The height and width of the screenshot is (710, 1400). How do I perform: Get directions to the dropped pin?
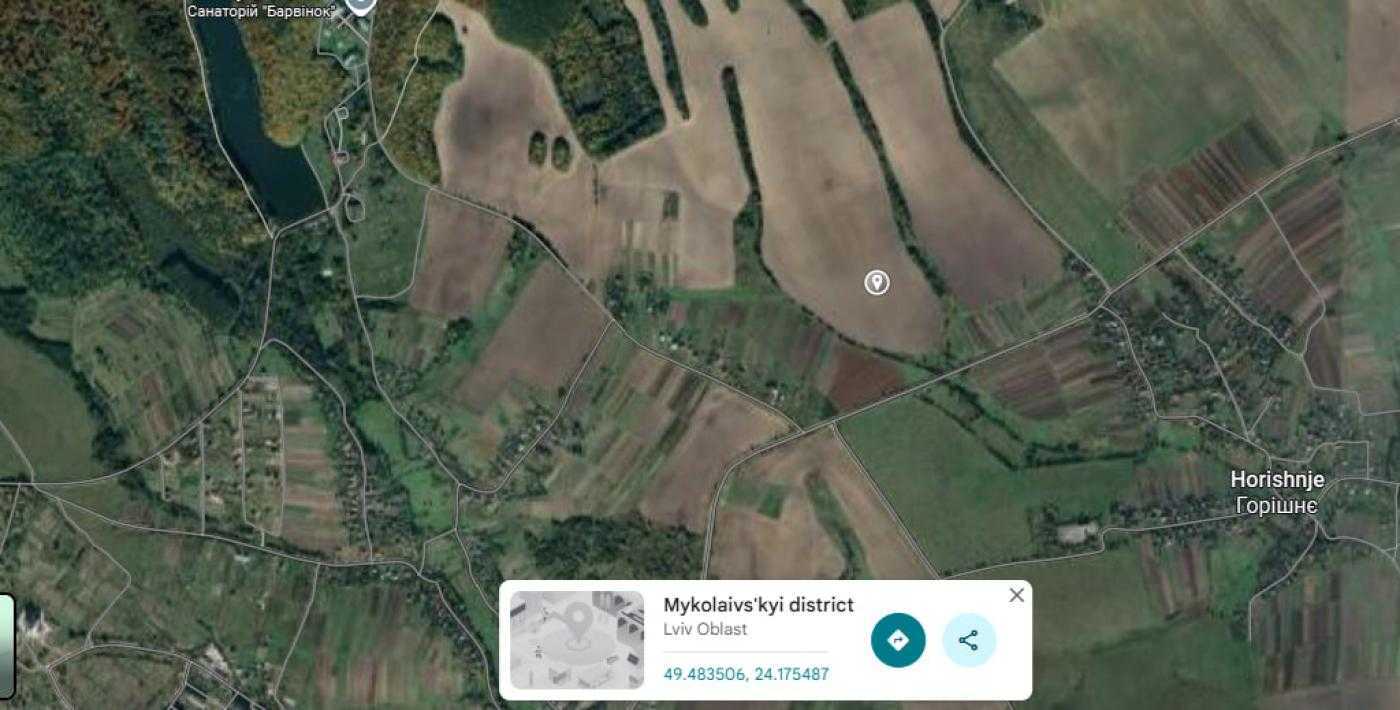898,640
